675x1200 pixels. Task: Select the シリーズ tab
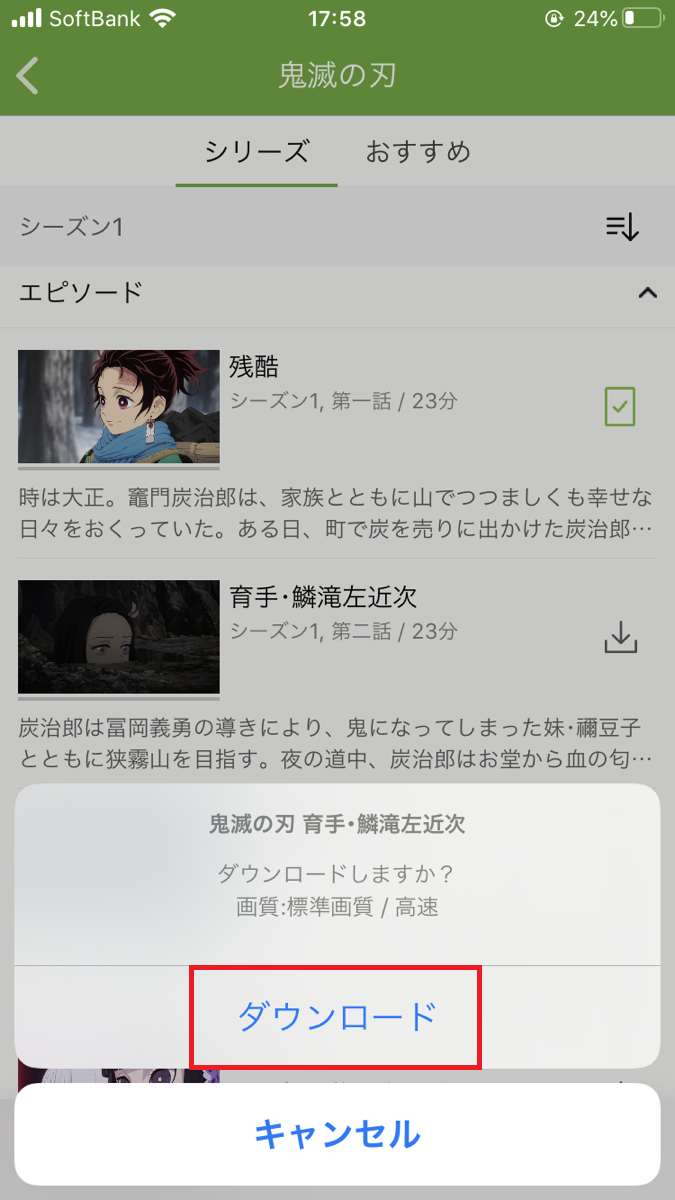(256, 152)
